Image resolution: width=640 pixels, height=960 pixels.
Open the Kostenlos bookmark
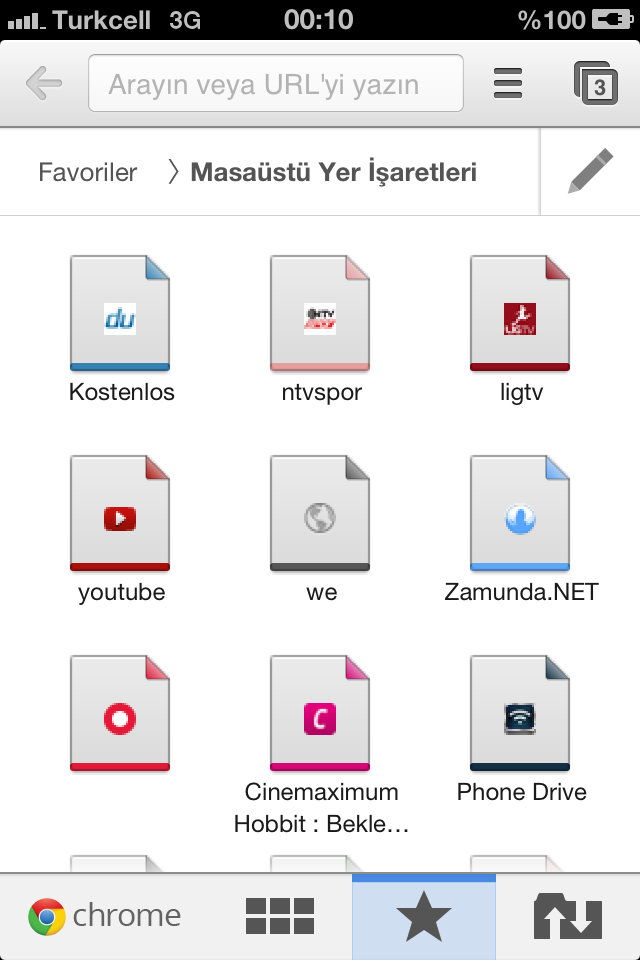(x=120, y=316)
